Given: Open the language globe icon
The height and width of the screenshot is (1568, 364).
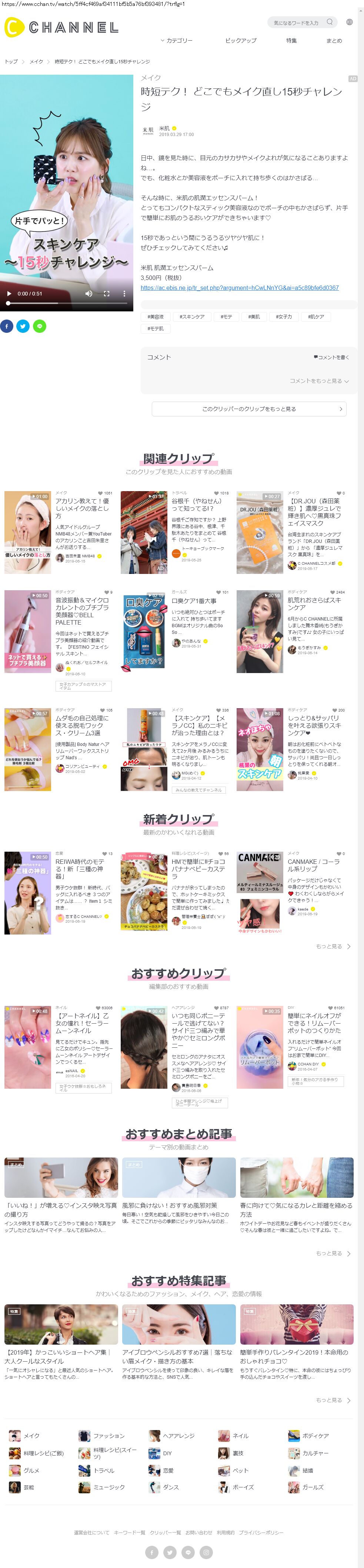Looking at the screenshot, I should pyautogui.click(x=349, y=22).
